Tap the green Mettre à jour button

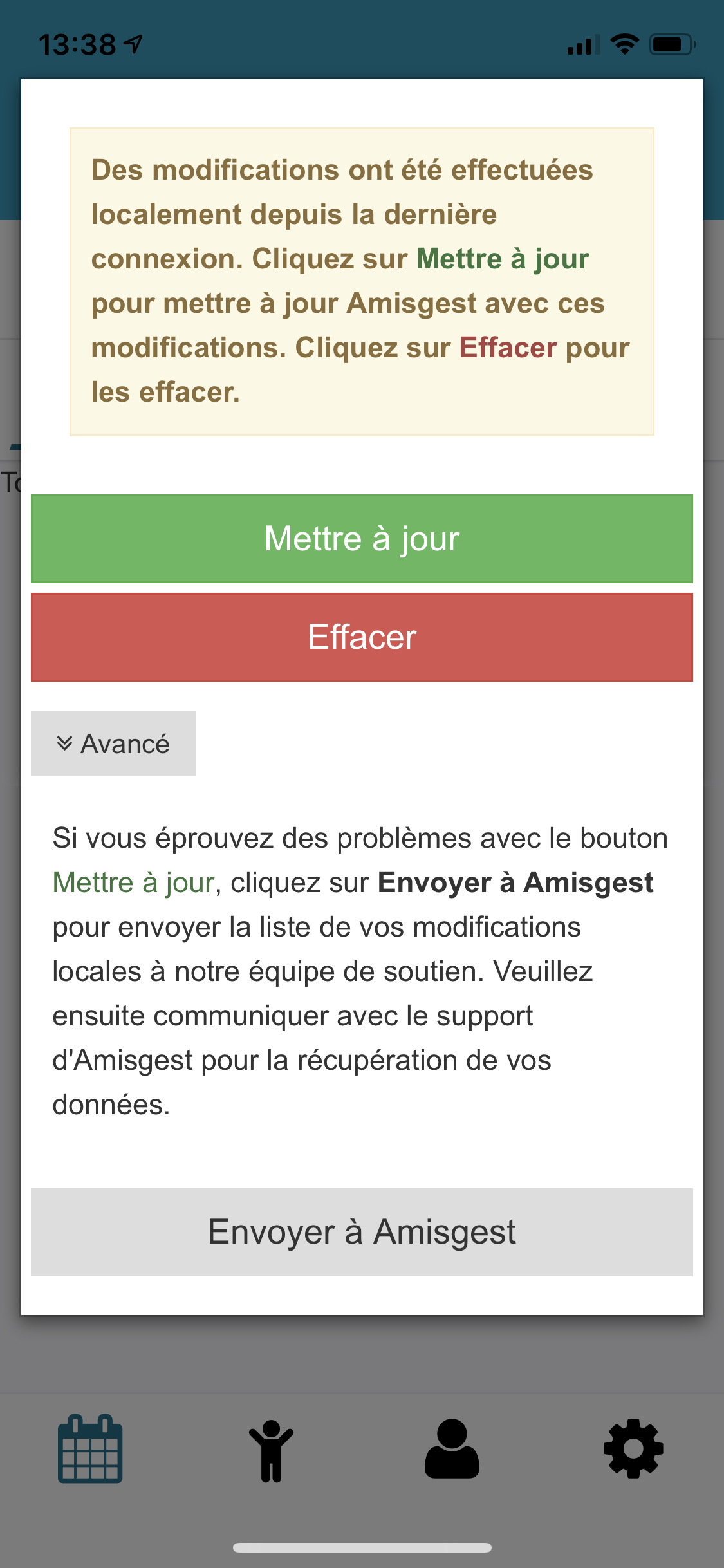tap(362, 539)
